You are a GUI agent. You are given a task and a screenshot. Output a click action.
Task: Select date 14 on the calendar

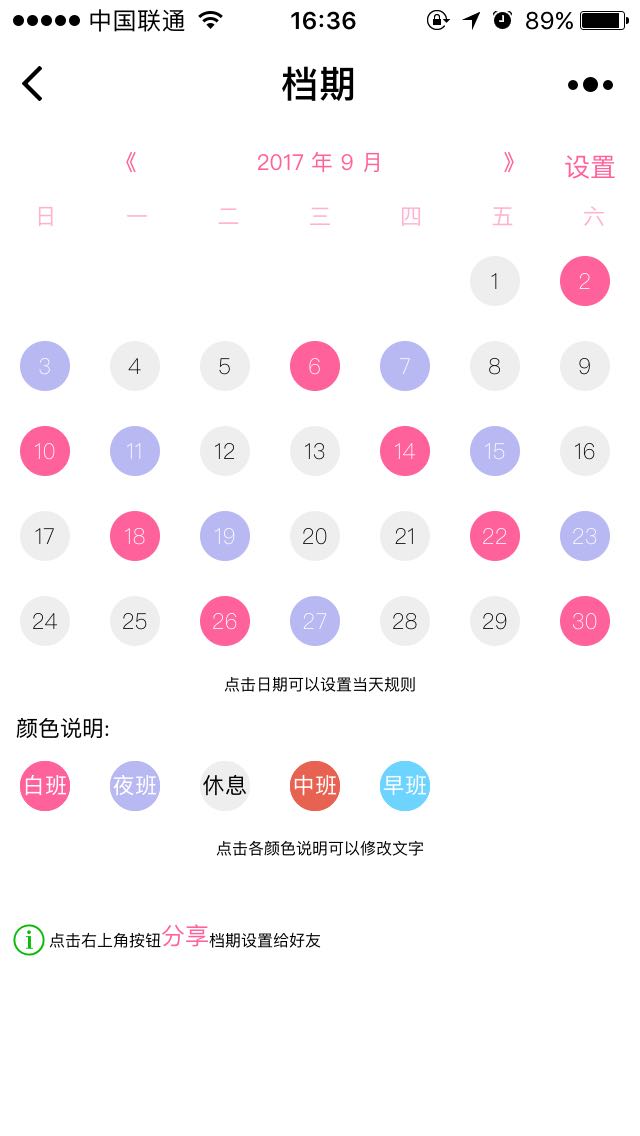pyautogui.click(x=405, y=451)
